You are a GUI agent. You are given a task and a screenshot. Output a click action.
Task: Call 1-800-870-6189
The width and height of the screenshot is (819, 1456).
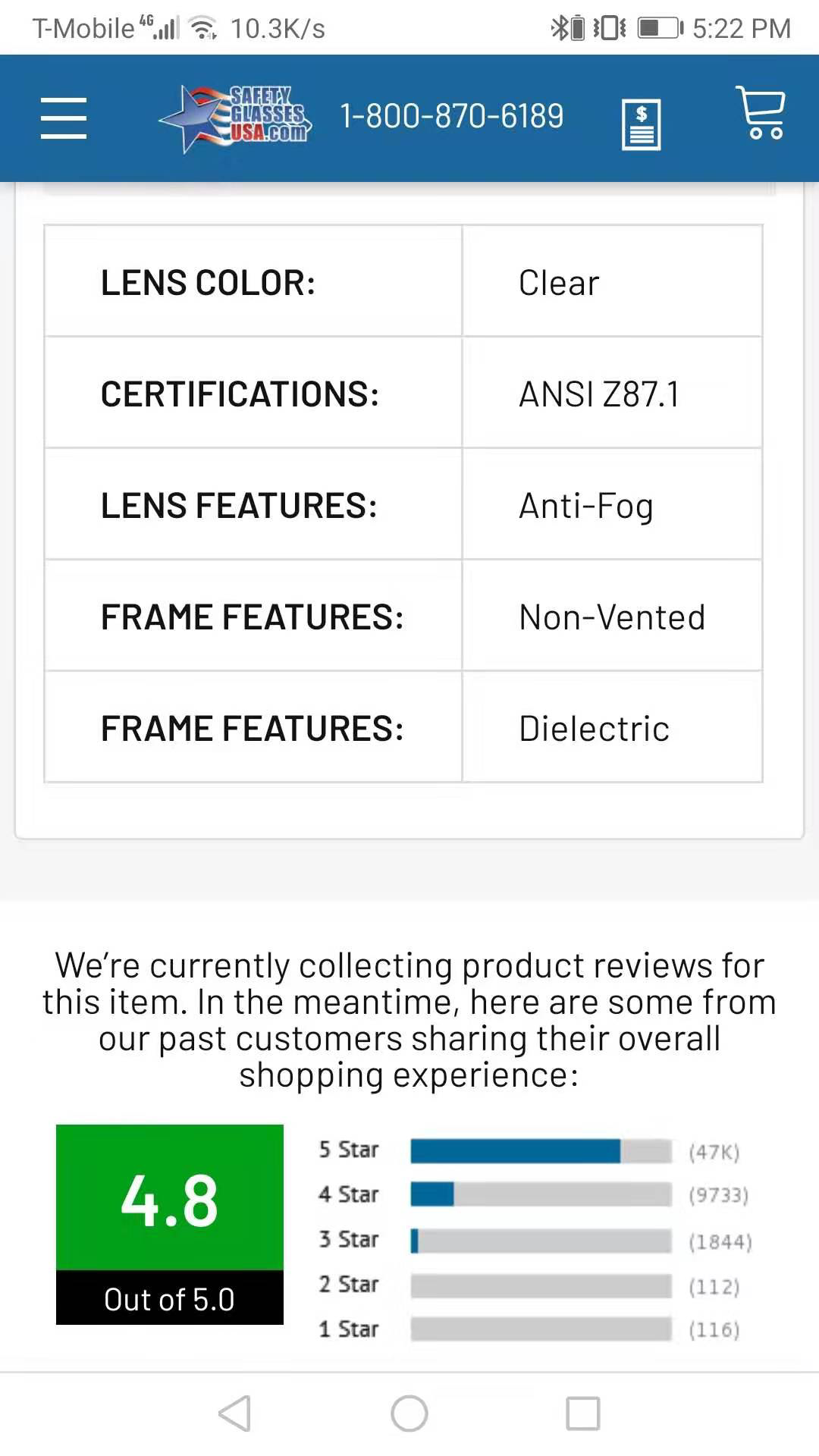(452, 117)
